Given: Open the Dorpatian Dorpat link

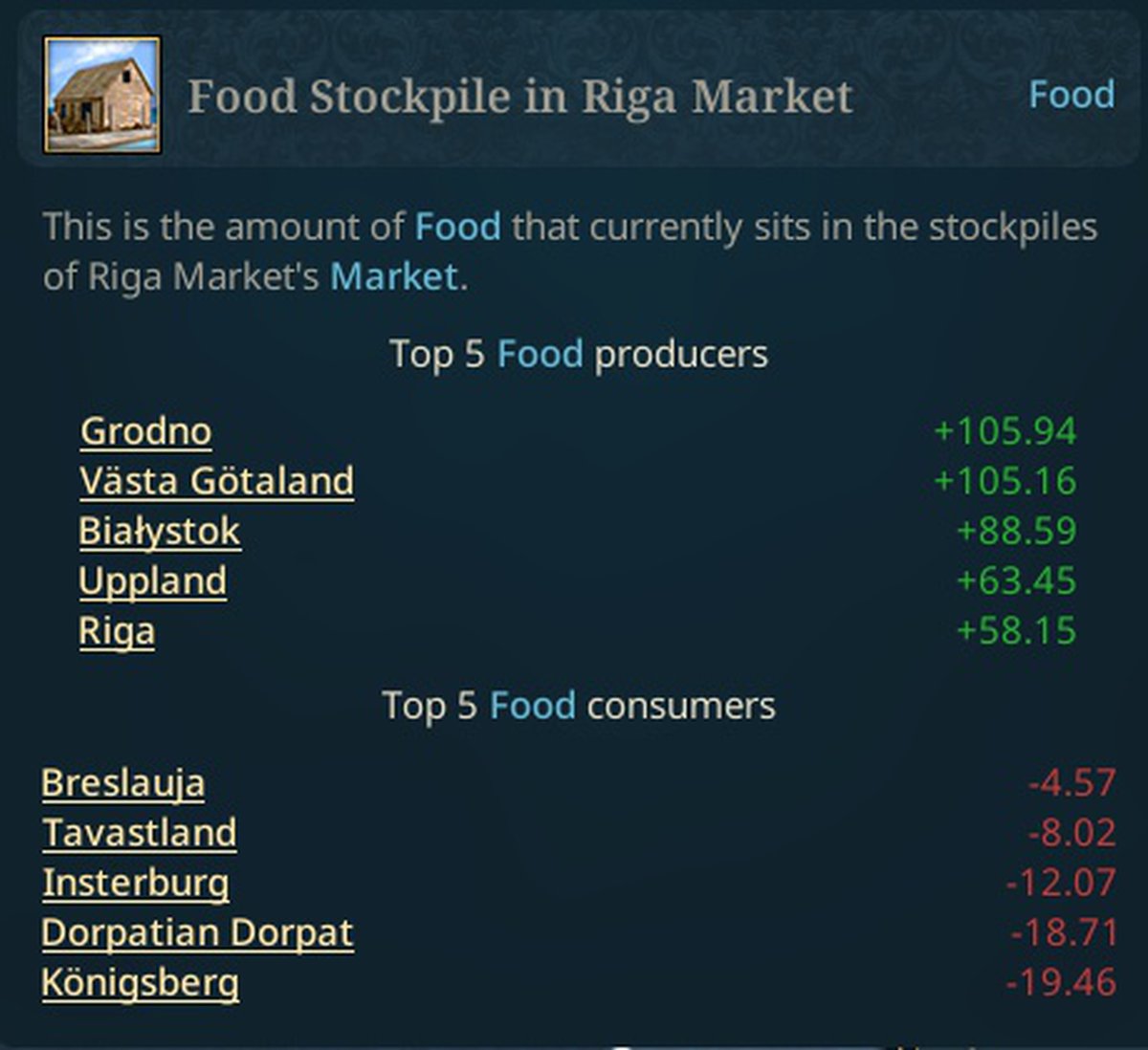Looking at the screenshot, I should coord(197,932).
